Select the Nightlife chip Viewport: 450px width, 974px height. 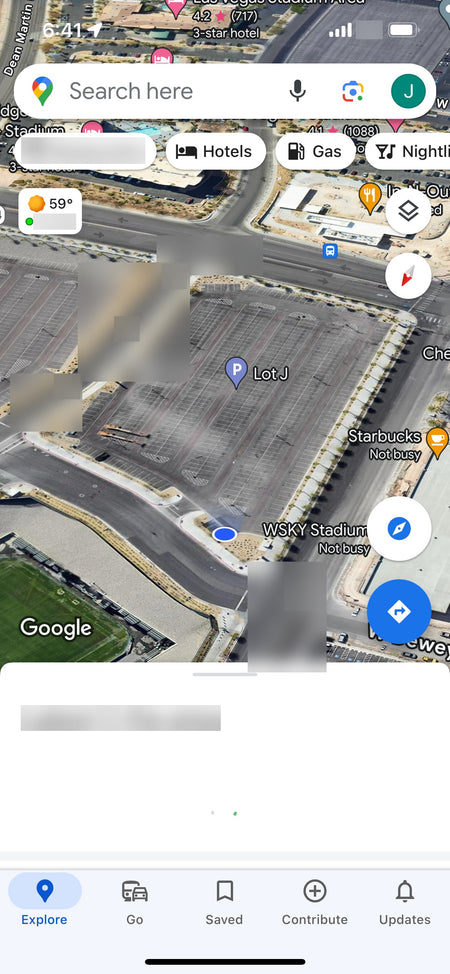[410, 152]
